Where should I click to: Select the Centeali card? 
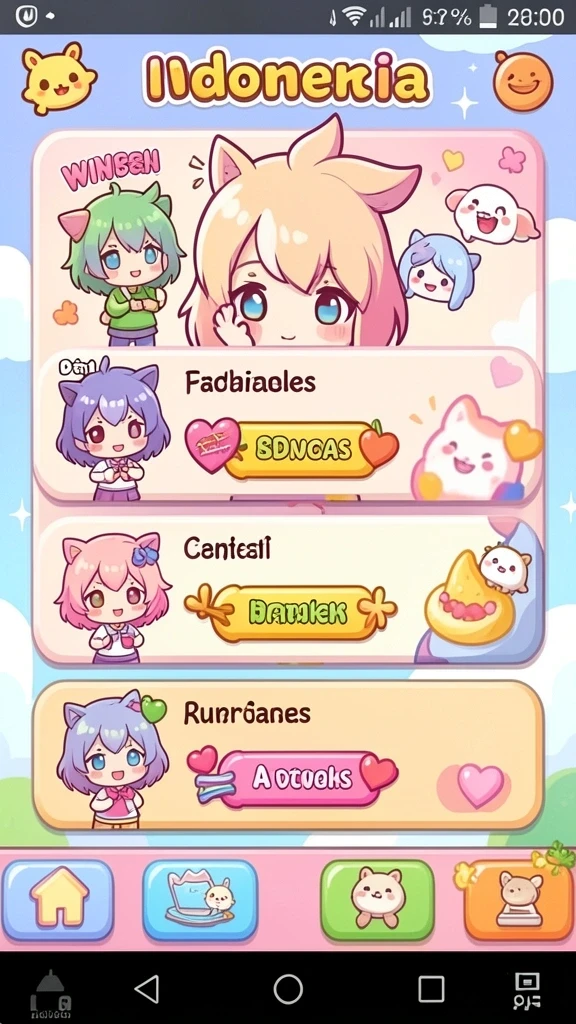(x=288, y=590)
